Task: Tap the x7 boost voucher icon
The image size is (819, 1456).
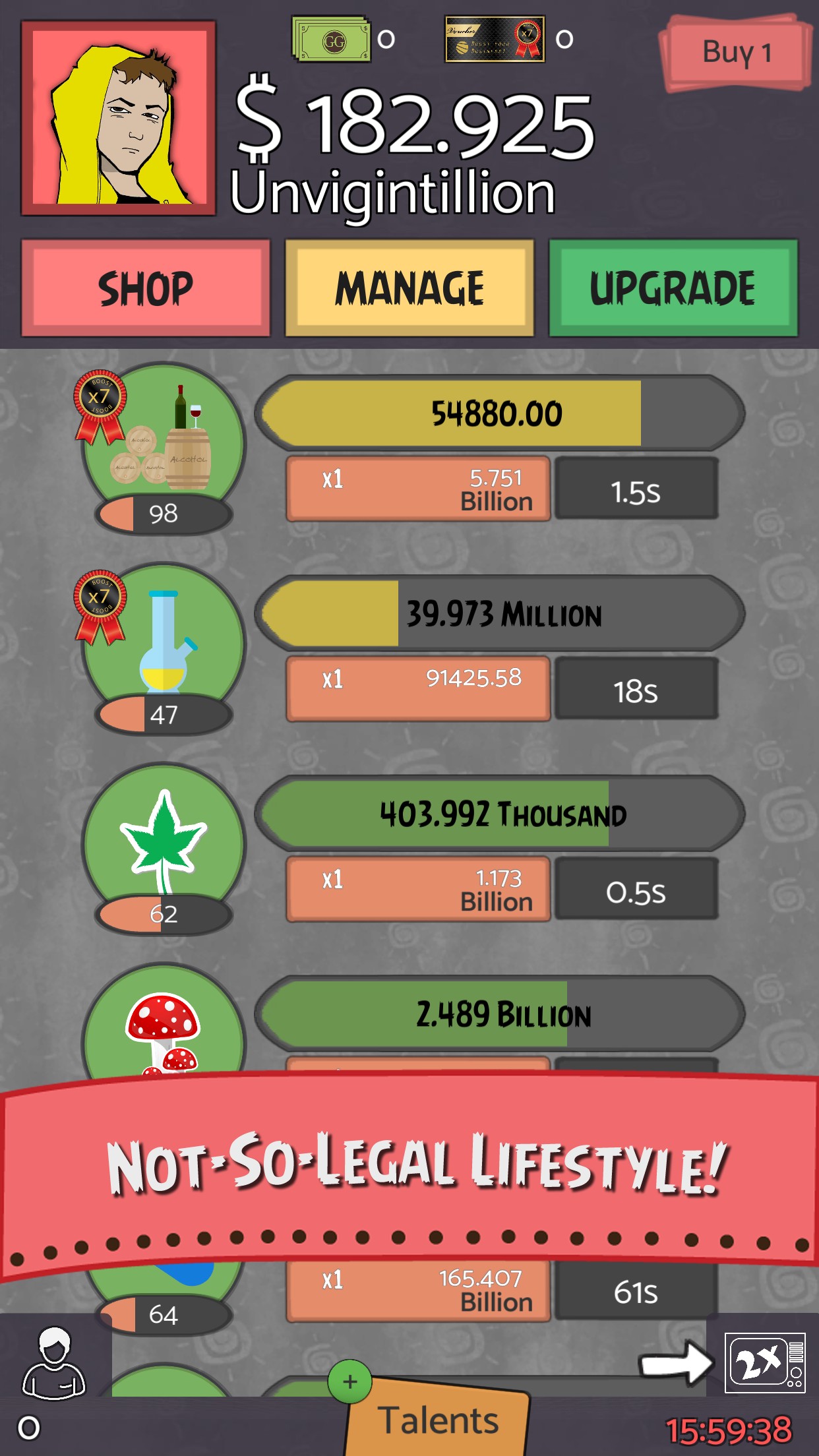Action: click(x=495, y=40)
